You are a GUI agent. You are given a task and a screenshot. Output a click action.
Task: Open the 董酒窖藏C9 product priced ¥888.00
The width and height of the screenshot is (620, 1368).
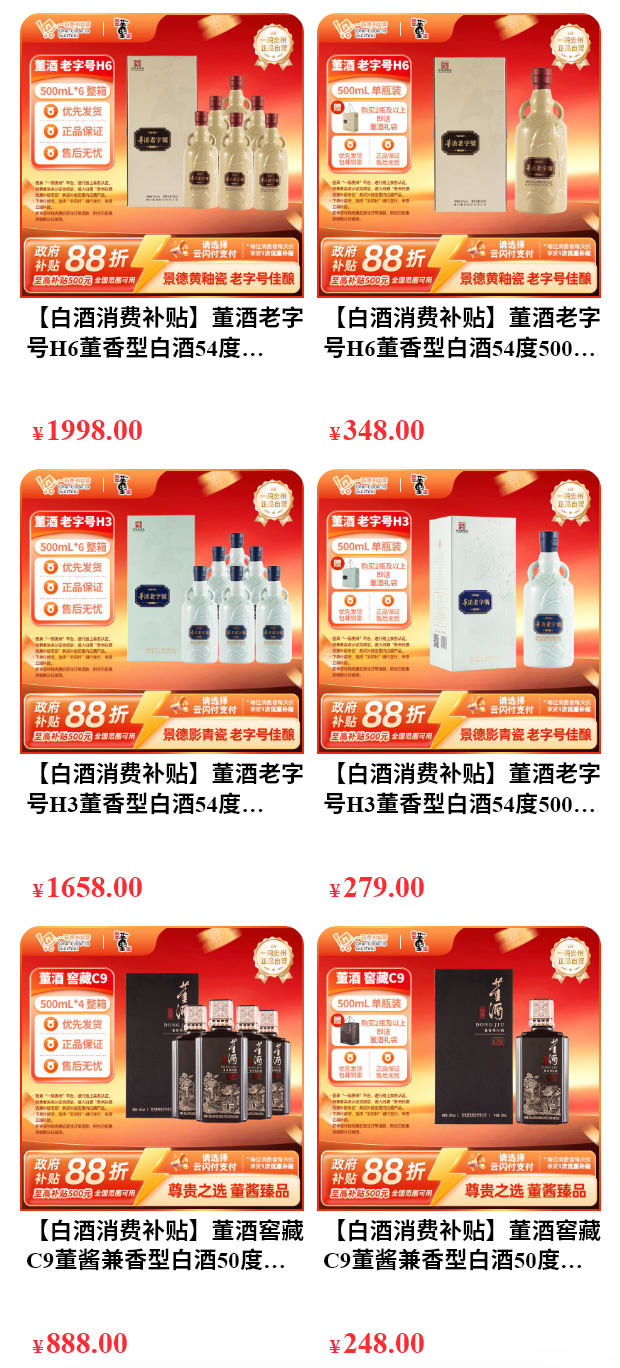pyautogui.click(x=162, y=1068)
